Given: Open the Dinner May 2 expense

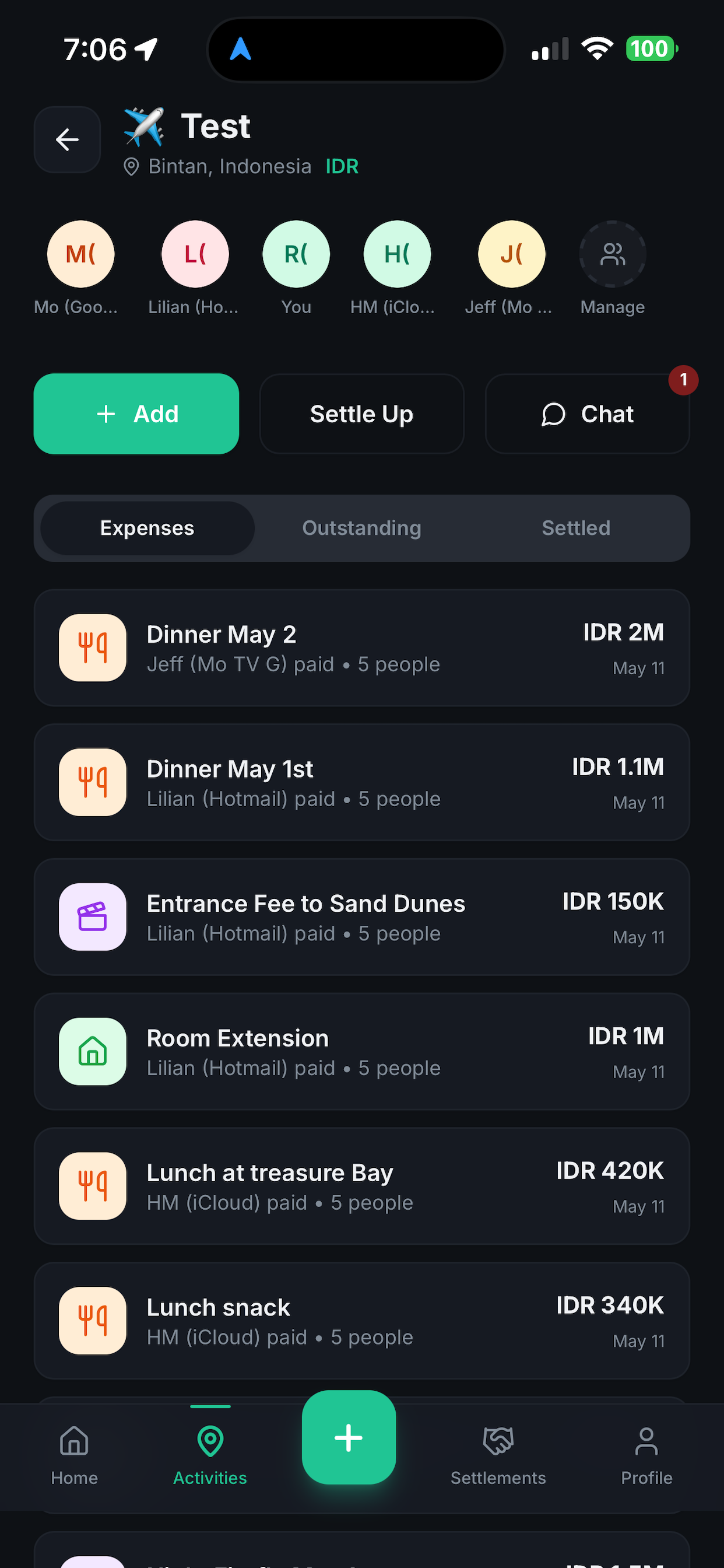Looking at the screenshot, I should pyautogui.click(x=362, y=647).
